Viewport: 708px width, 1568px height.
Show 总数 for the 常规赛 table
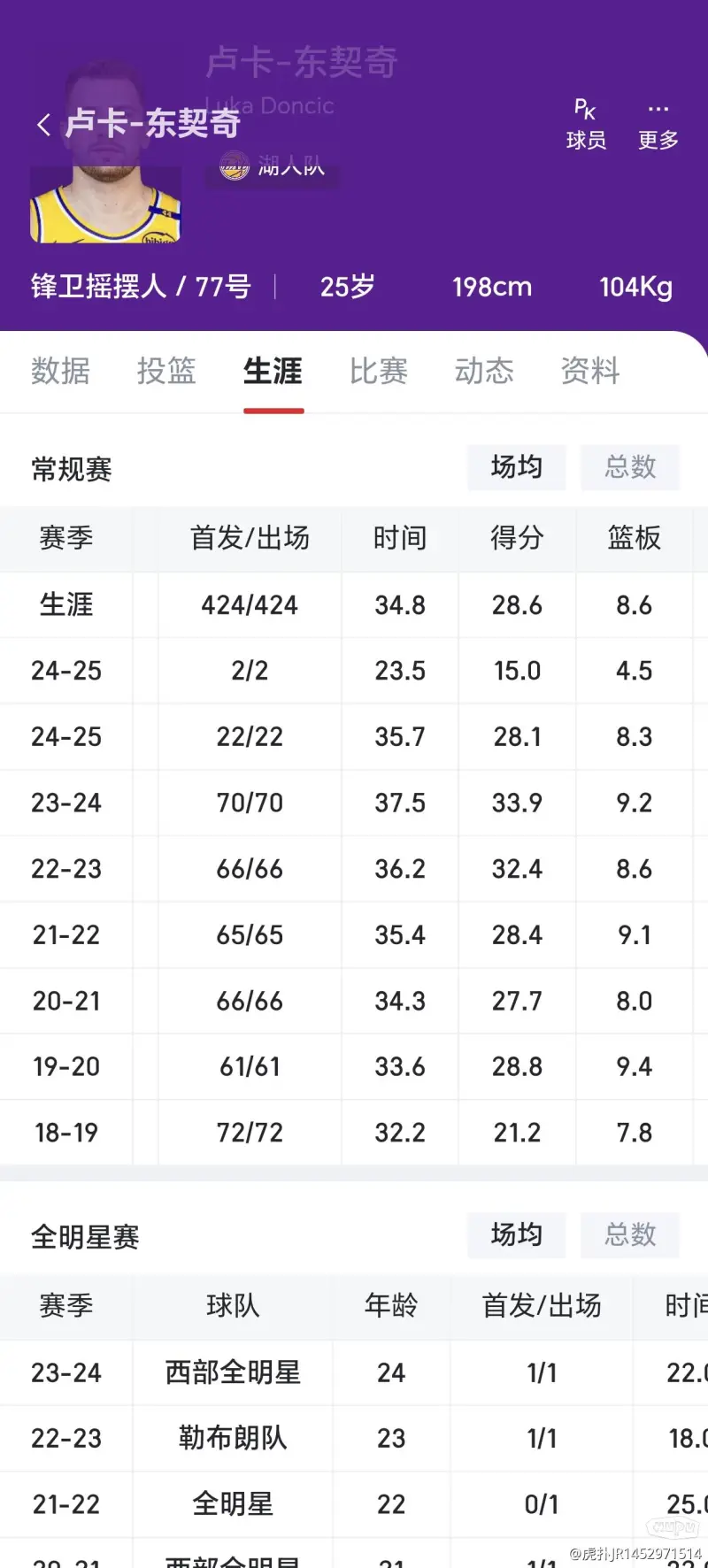click(630, 467)
